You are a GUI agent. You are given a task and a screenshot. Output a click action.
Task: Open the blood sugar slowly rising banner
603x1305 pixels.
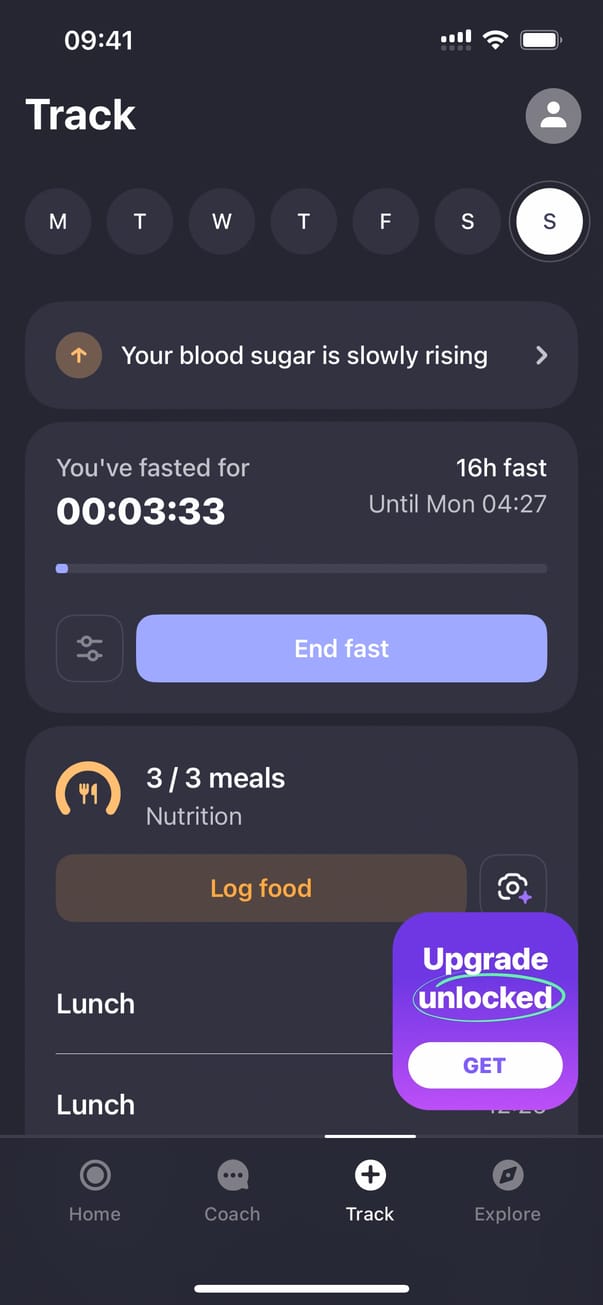point(301,356)
